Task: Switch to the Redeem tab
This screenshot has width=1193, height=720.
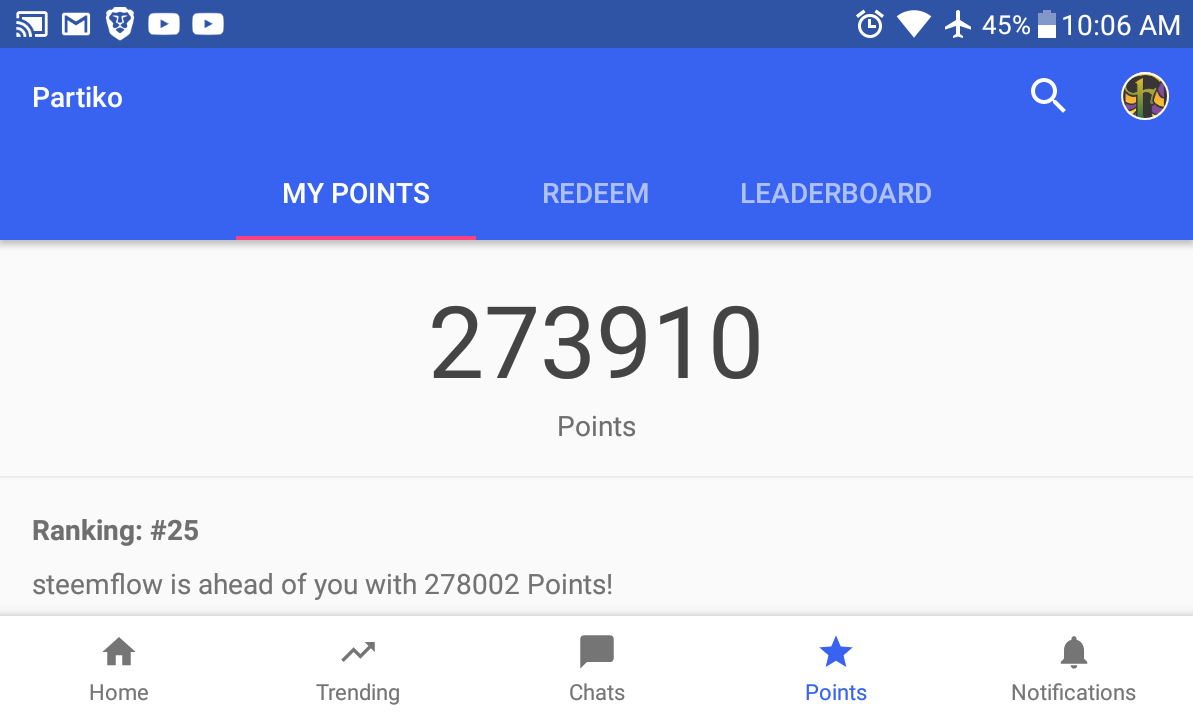Action: tap(595, 193)
